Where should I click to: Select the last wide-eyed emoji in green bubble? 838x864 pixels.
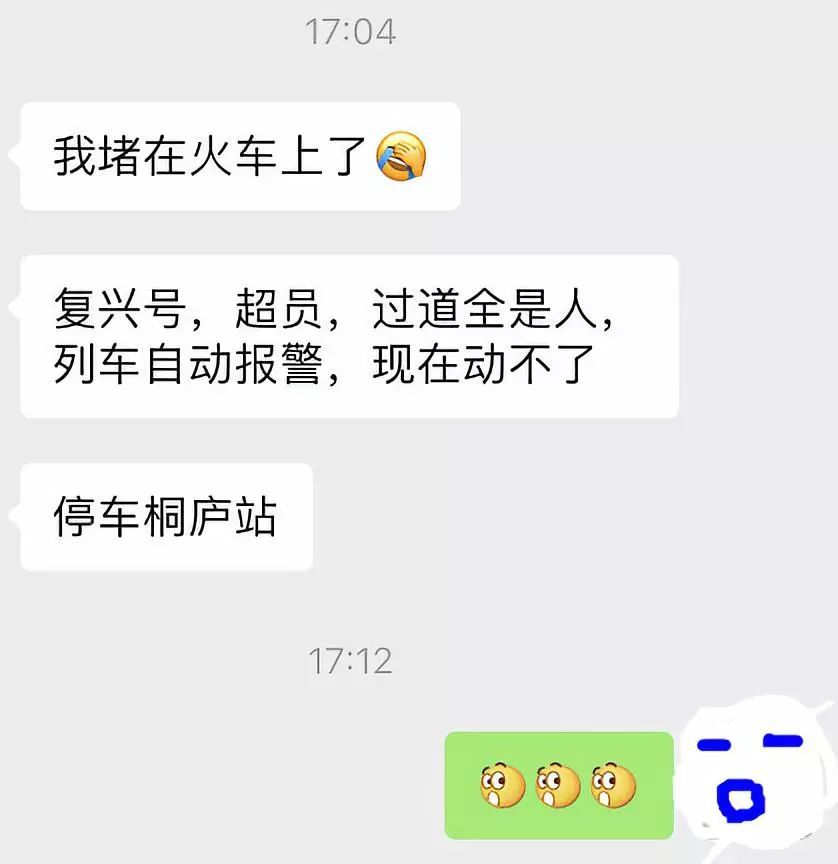tap(613, 783)
